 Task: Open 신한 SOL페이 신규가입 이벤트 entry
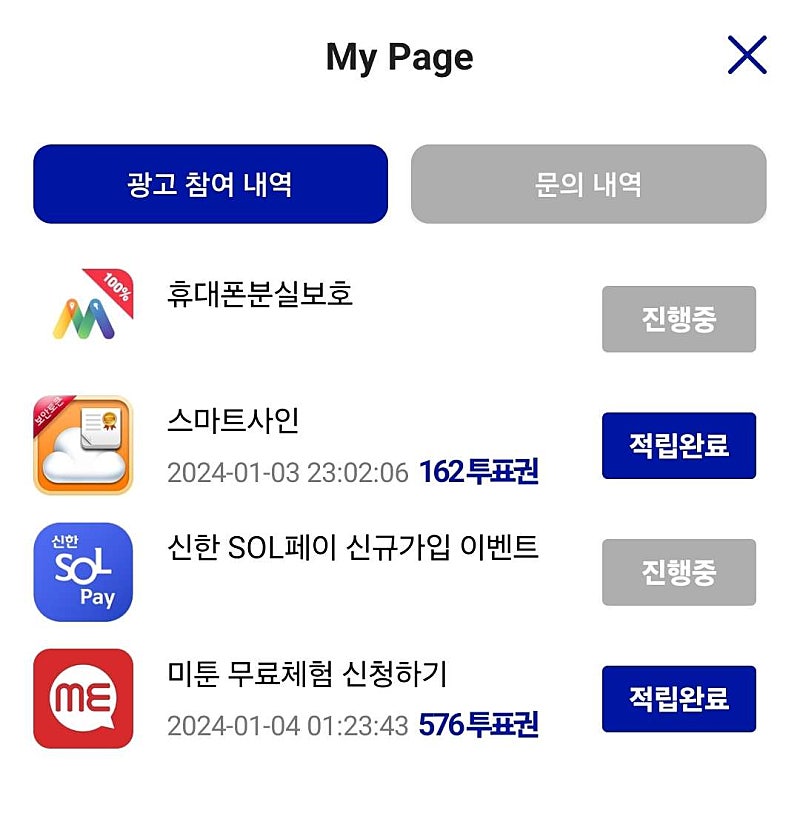(x=352, y=547)
